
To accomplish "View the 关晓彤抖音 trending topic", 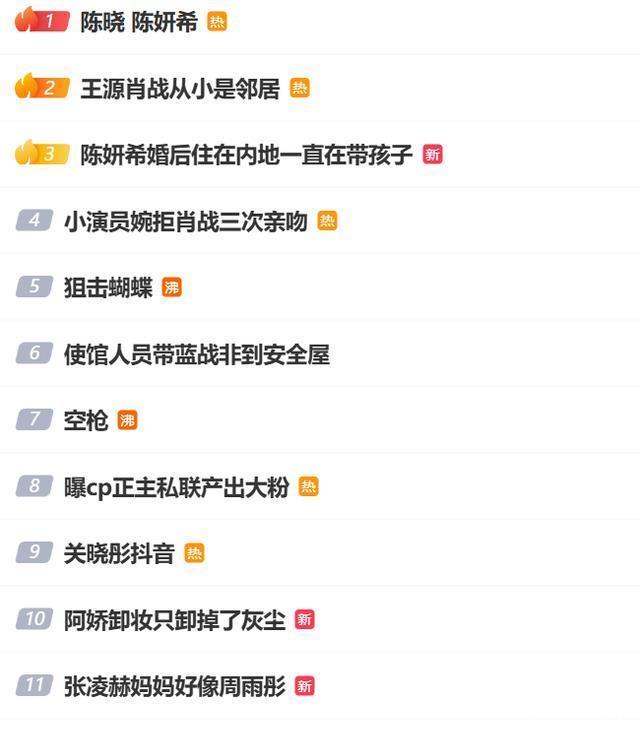I will pos(119,553).
